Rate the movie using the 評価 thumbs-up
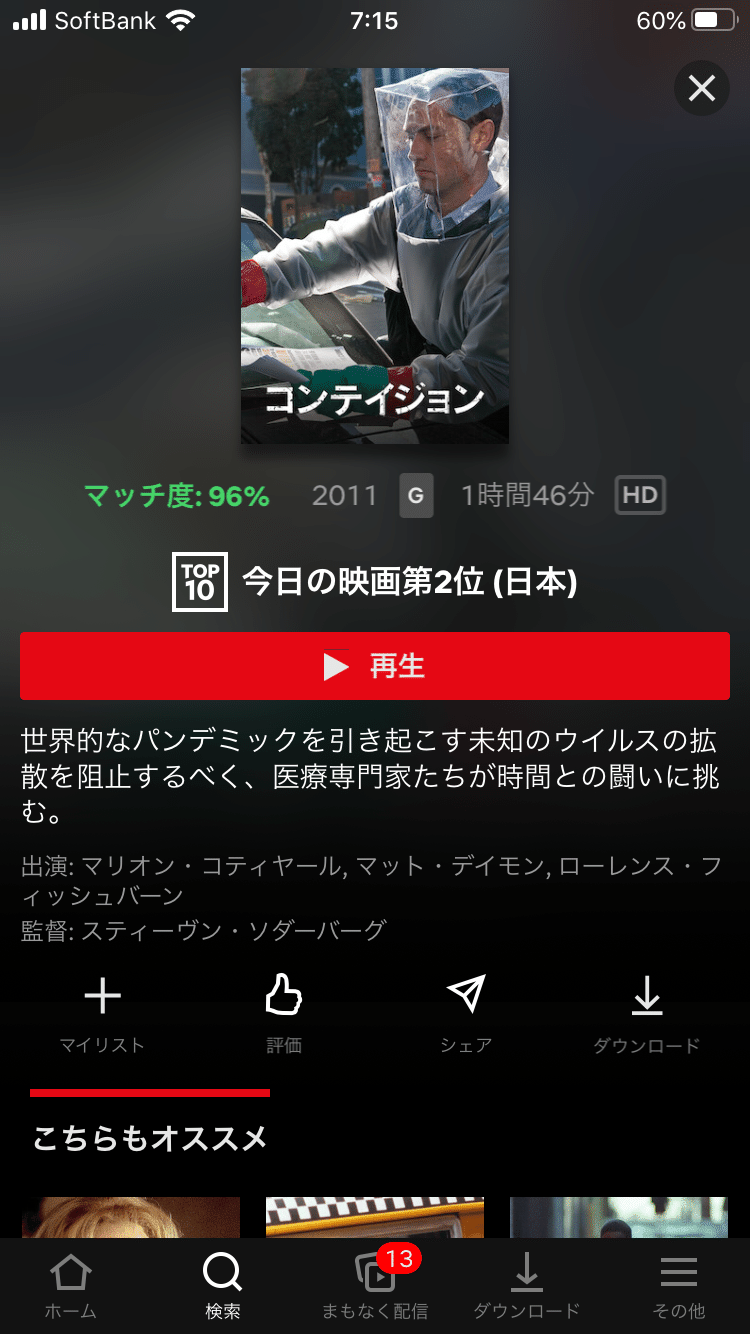 [284, 1010]
